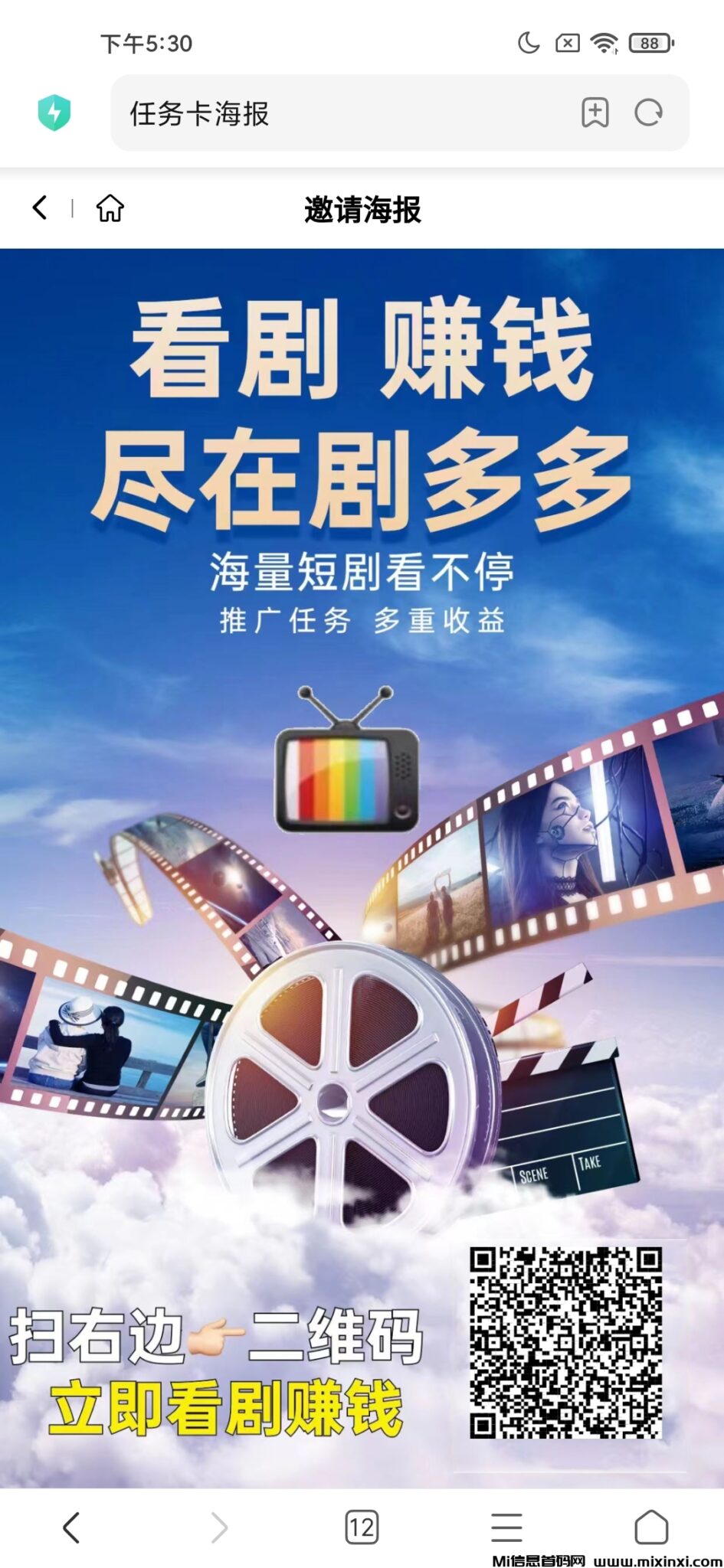Viewport: 724px width, 1568px height.
Task: Tap the Wi-Fi icon in the status bar
Action: tap(604, 42)
